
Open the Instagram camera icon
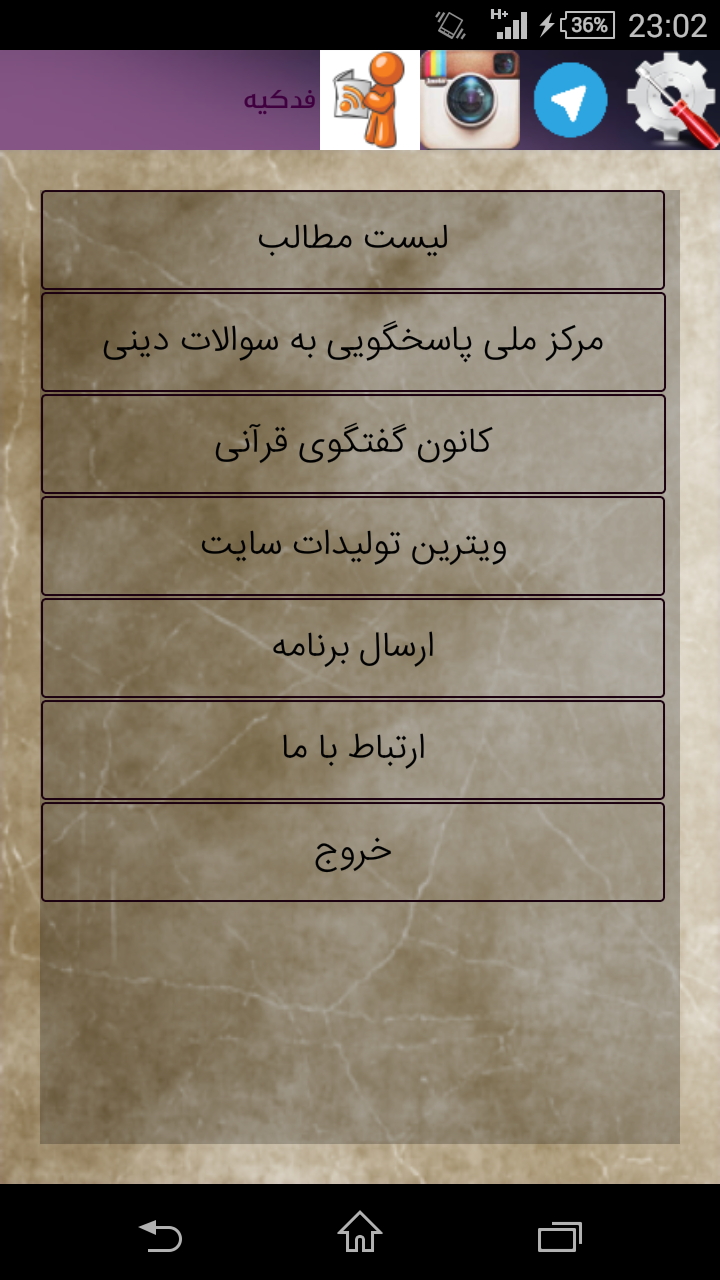pos(470,100)
